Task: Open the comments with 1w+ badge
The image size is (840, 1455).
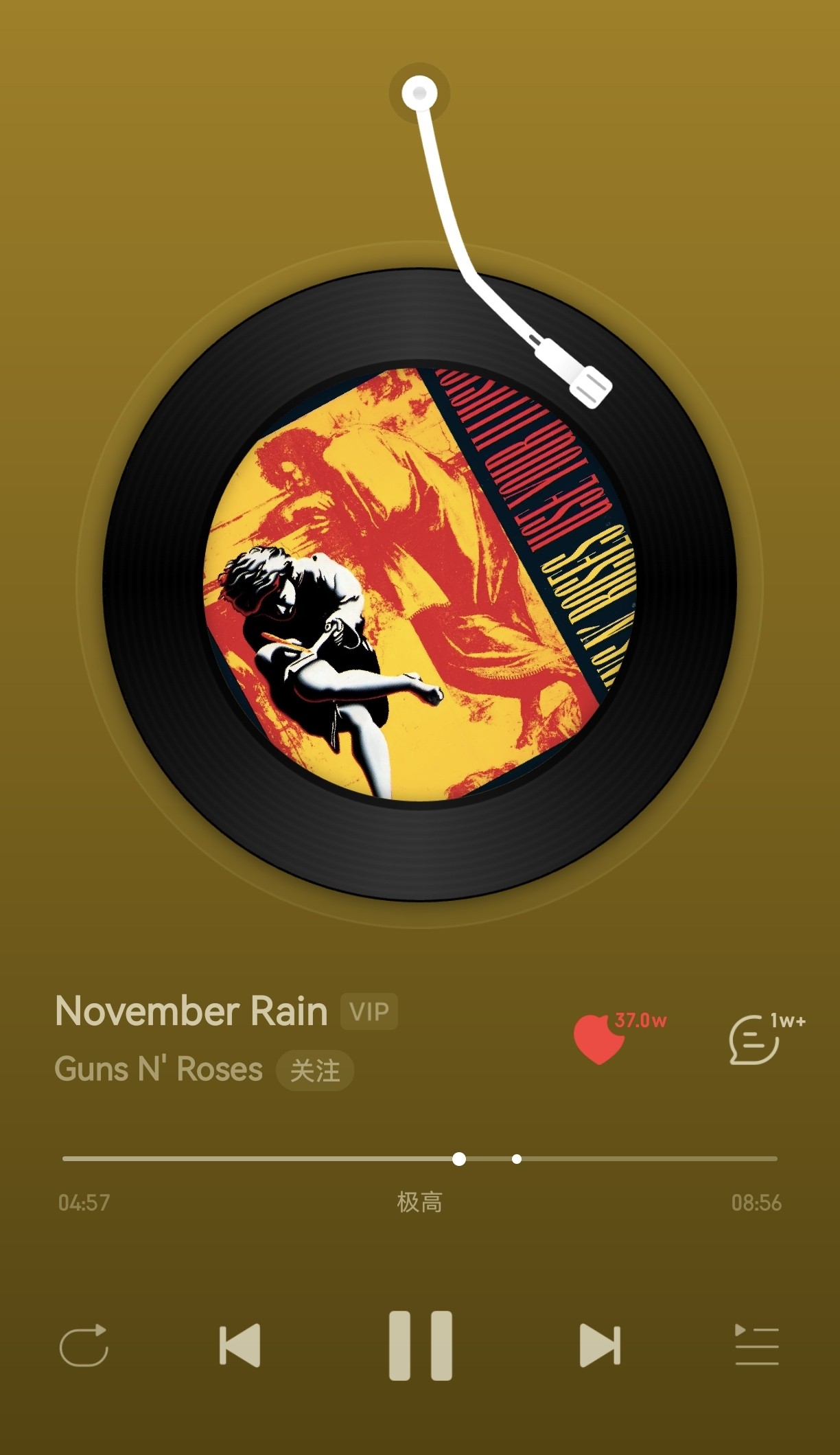Action: 754,1040
